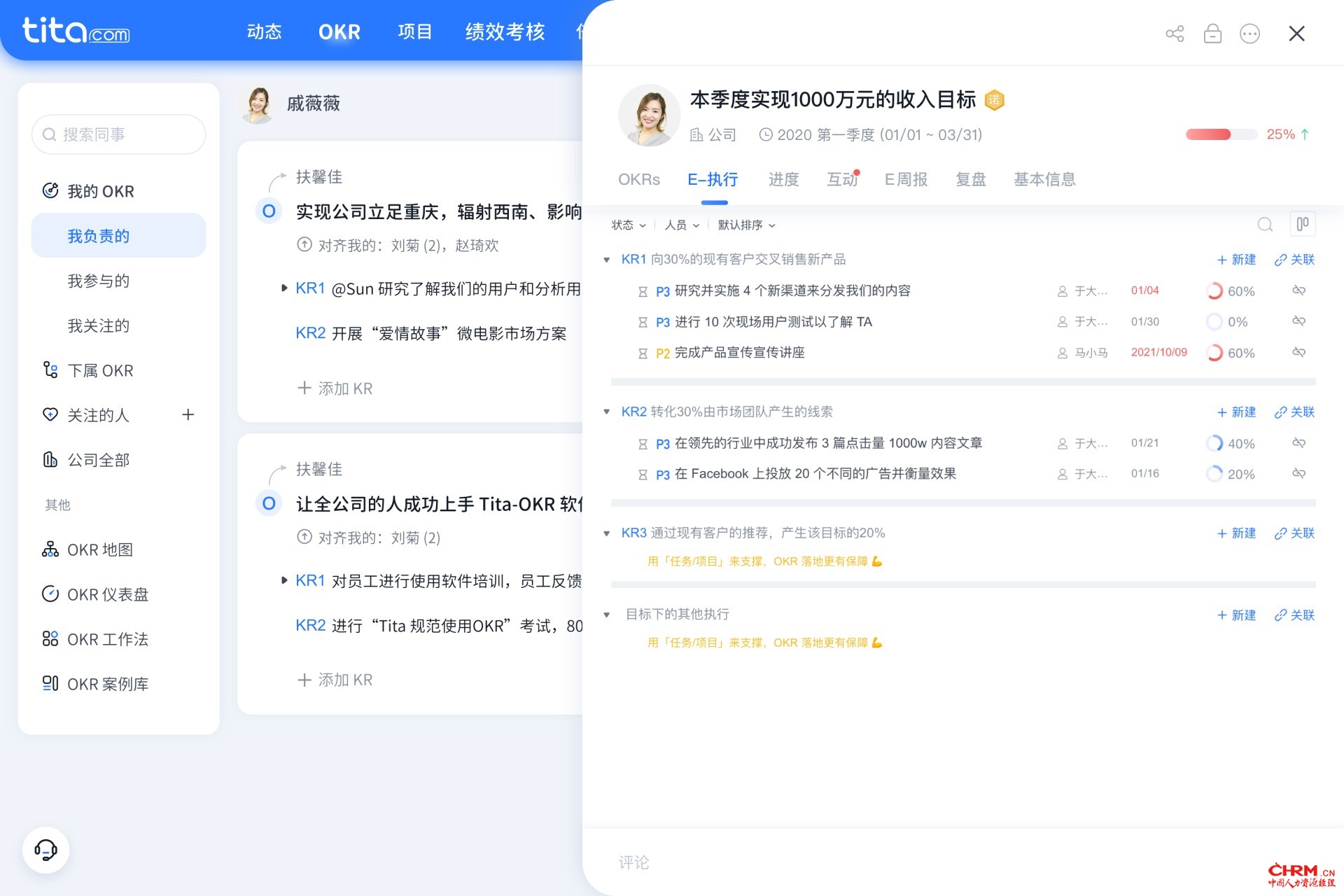Switch to the 进度 tab

tap(783, 180)
